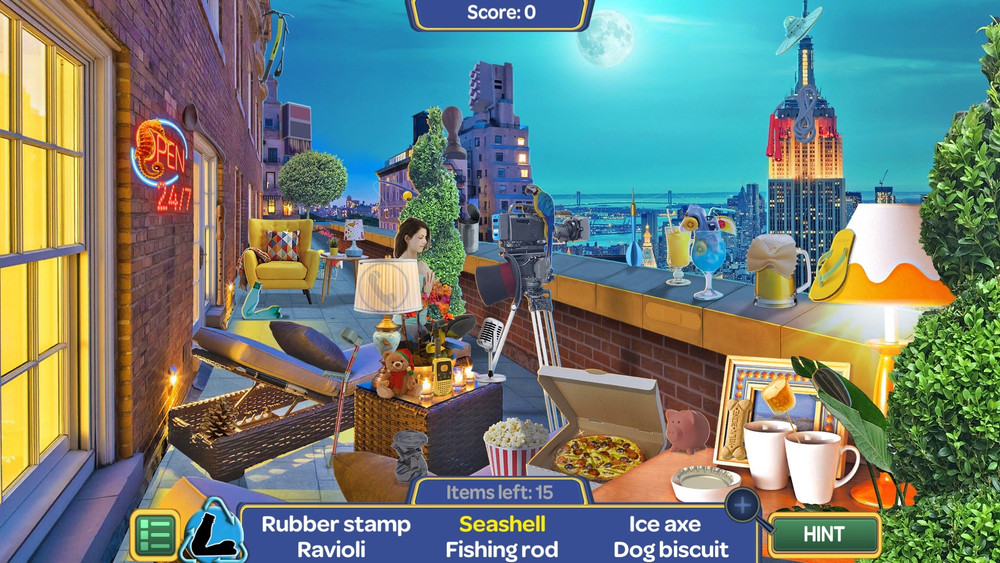This screenshot has width=1000, height=563.
Task: Tap the HINT button
Action: (x=824, y=534)
